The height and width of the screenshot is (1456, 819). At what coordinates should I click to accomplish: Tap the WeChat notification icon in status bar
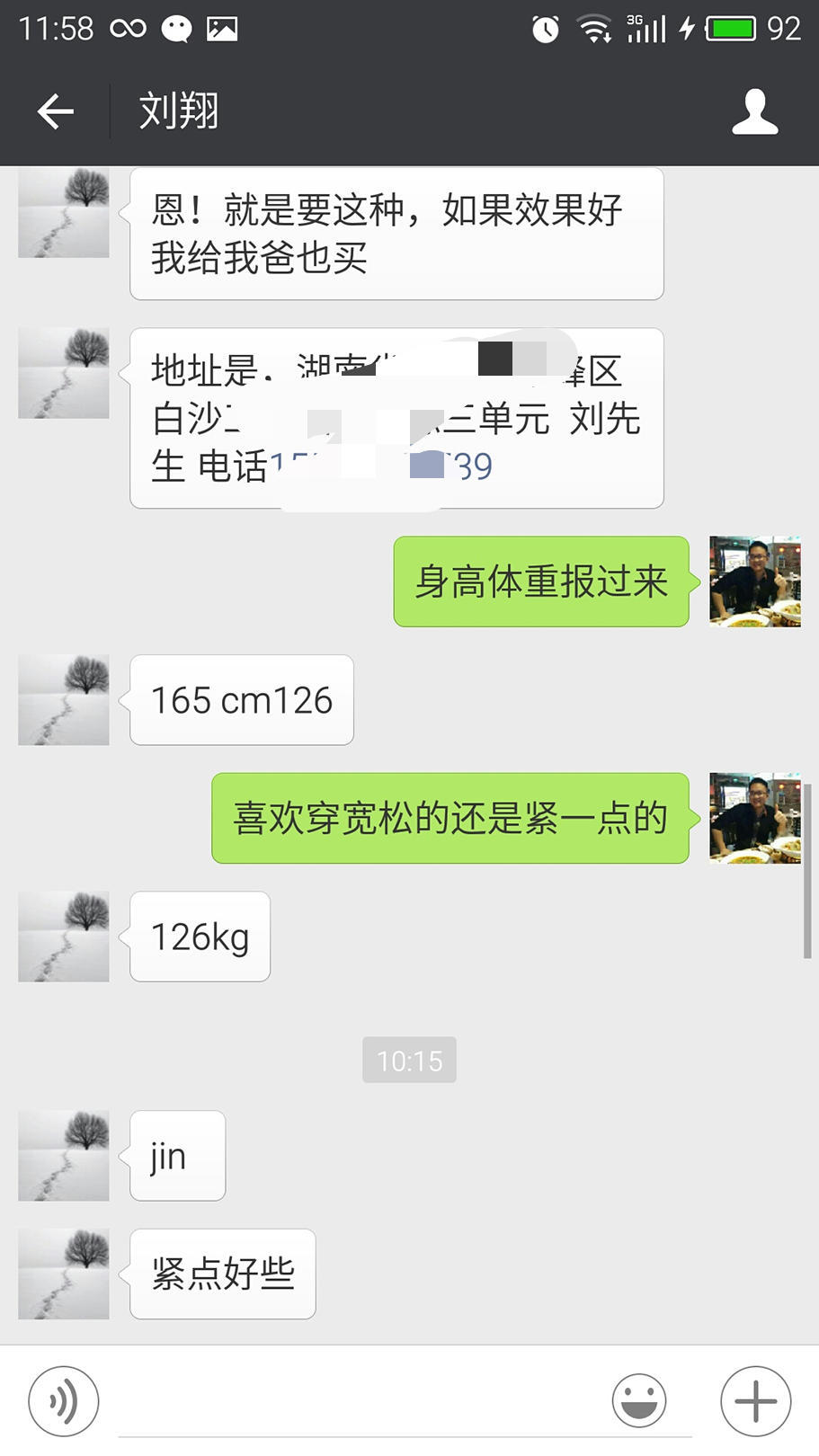tap(176, 27)
